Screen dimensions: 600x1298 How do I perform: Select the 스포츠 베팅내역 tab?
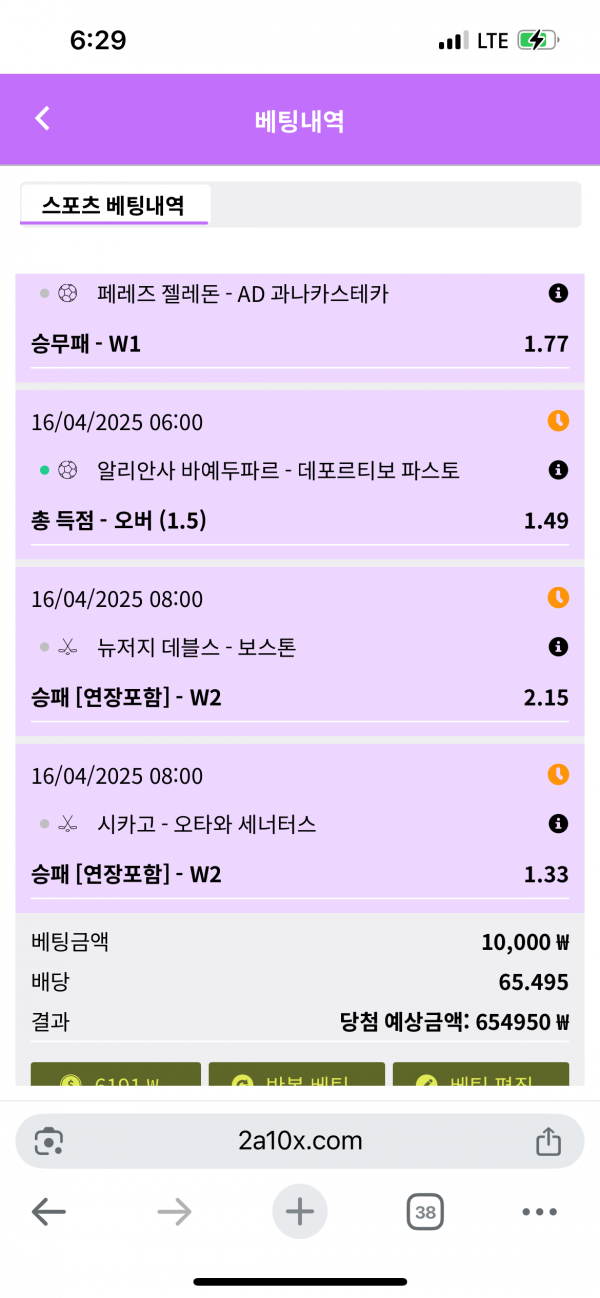pos(113,205)
